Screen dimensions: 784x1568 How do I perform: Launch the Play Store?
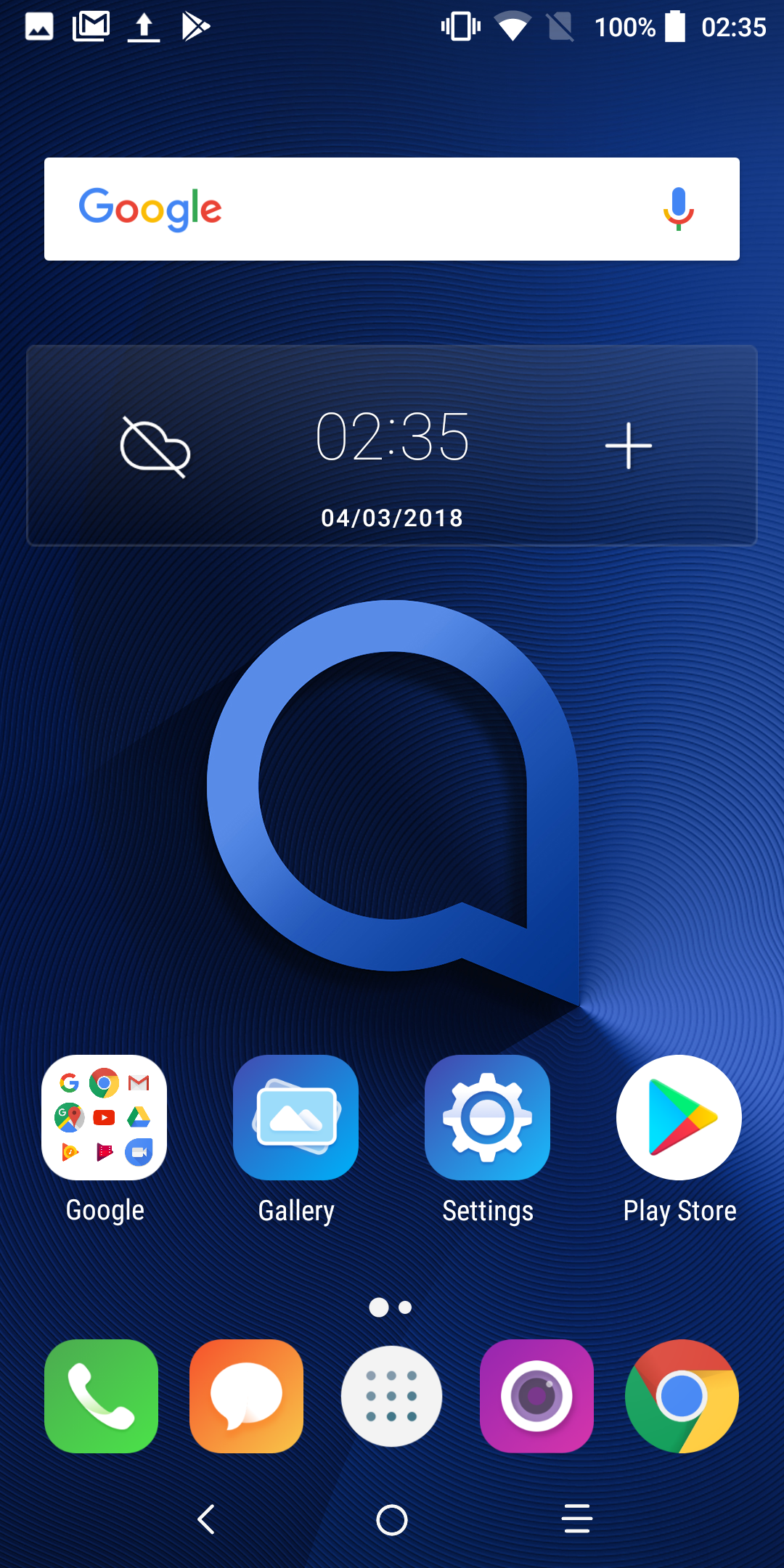click(x=679, y=1118)
